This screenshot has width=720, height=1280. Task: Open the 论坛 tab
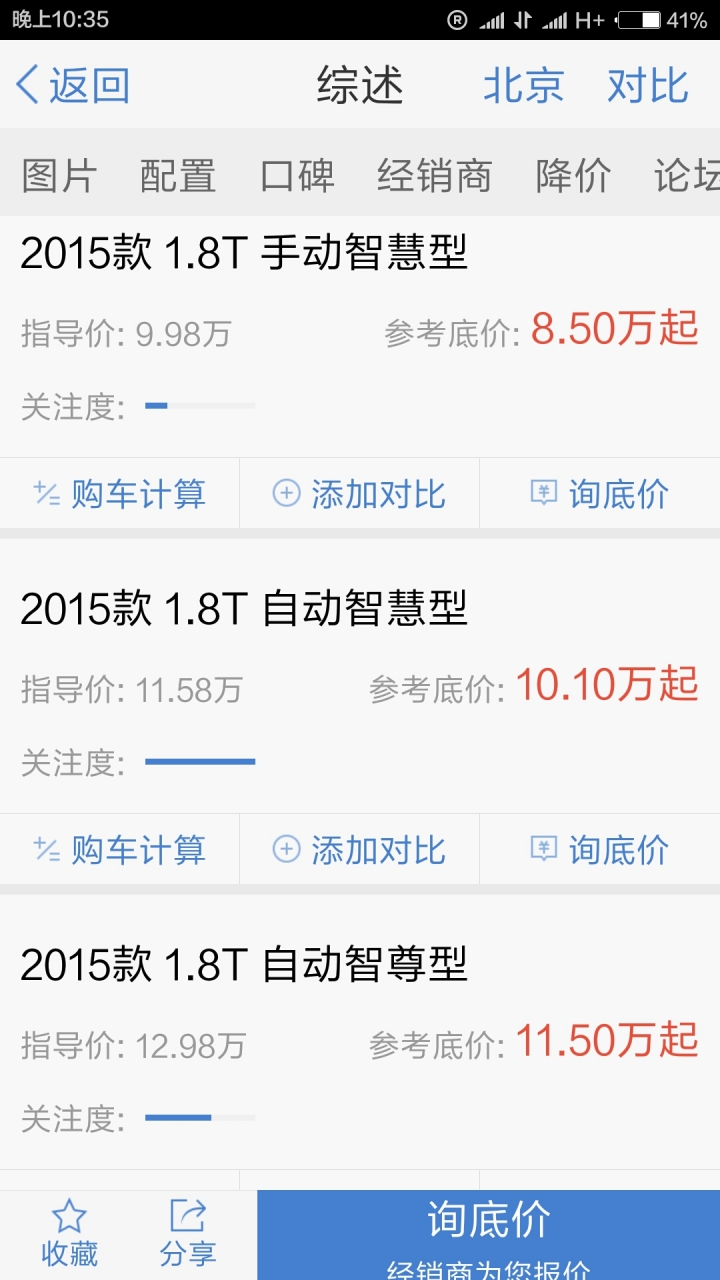tap(687, 175)
